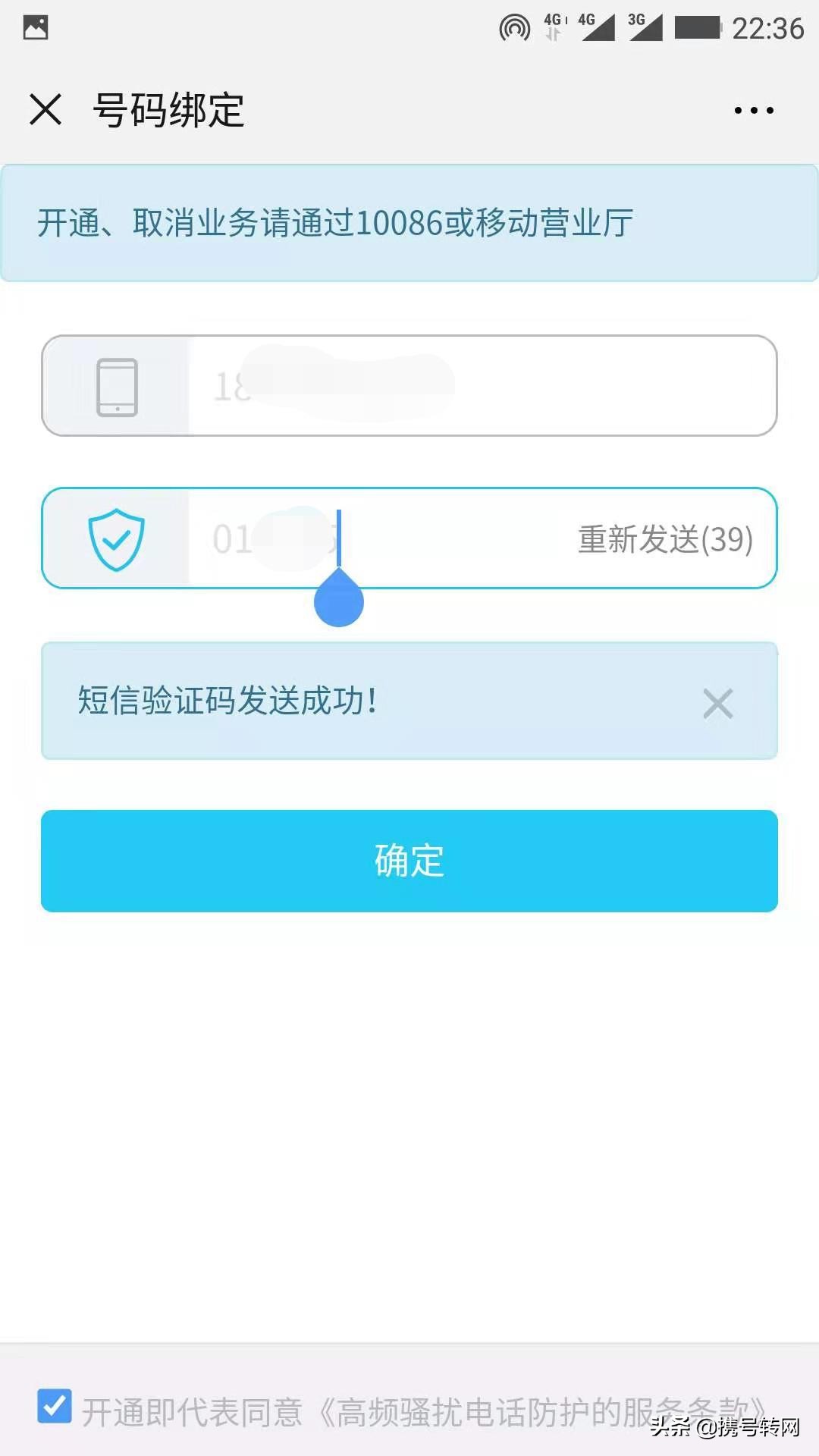Dismiss the 短信验证码发送成功 notification
Image resolution: width=819 pixels, height=1456 pixels.
click(717, 703)
